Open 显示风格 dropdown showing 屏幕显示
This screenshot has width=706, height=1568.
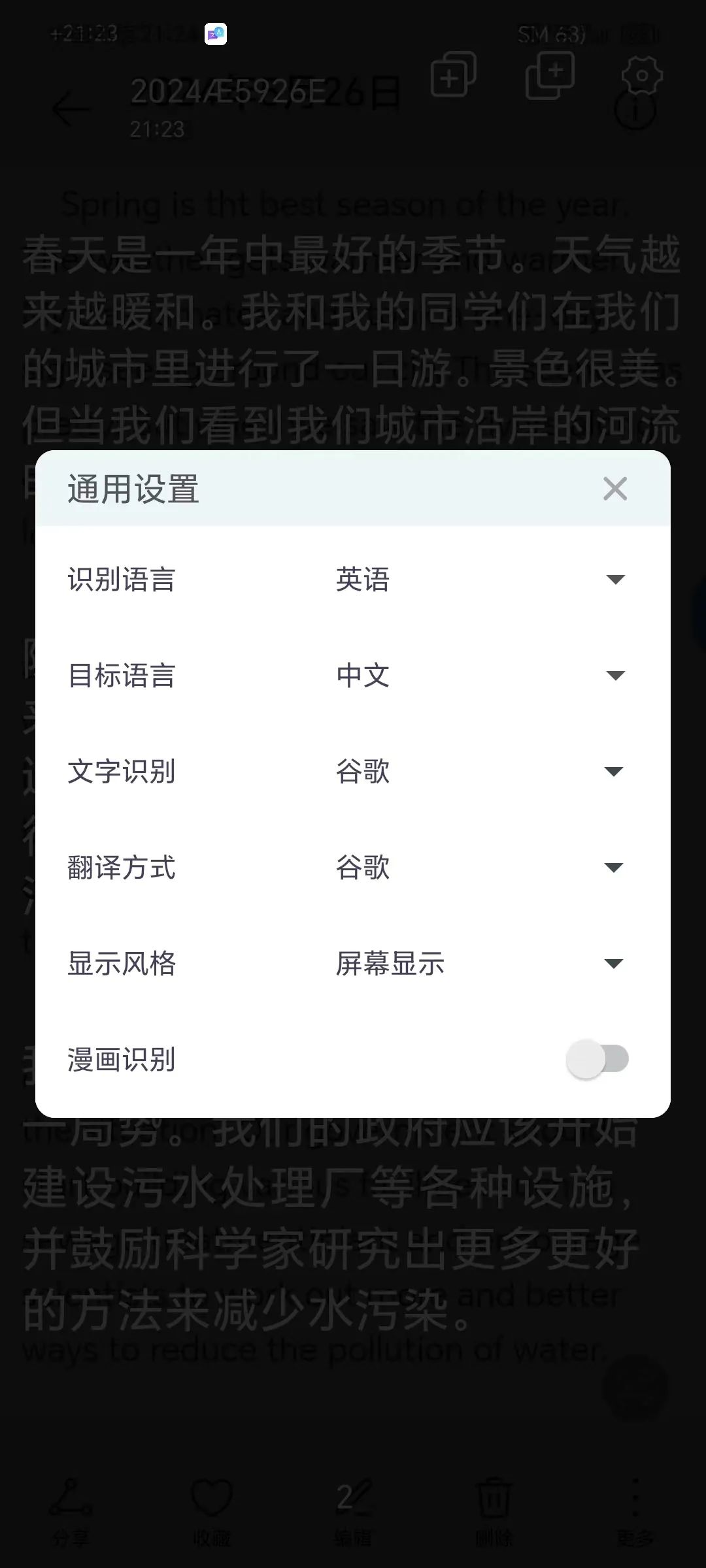click(480, 964)
